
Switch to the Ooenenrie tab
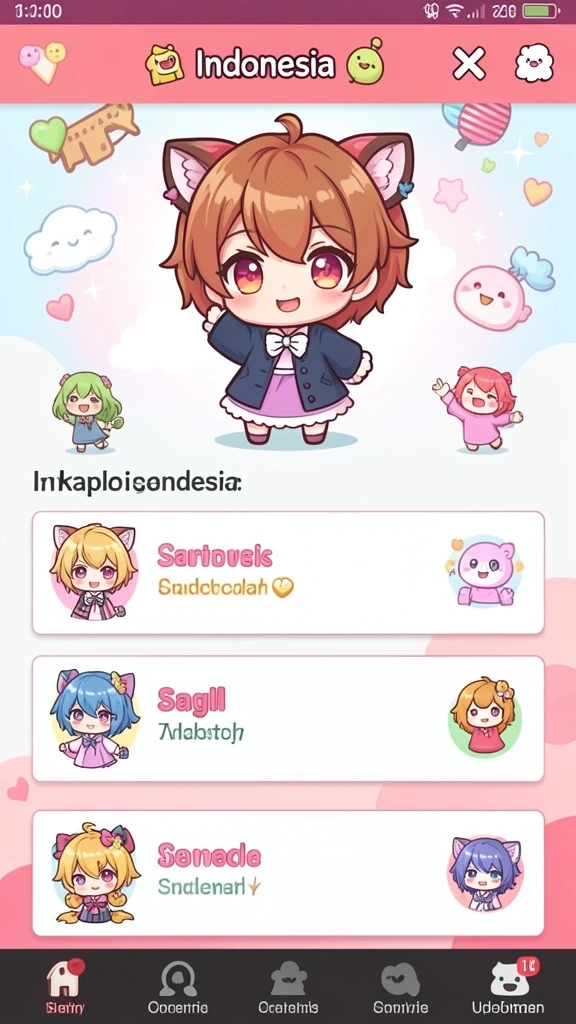(178, 986)
